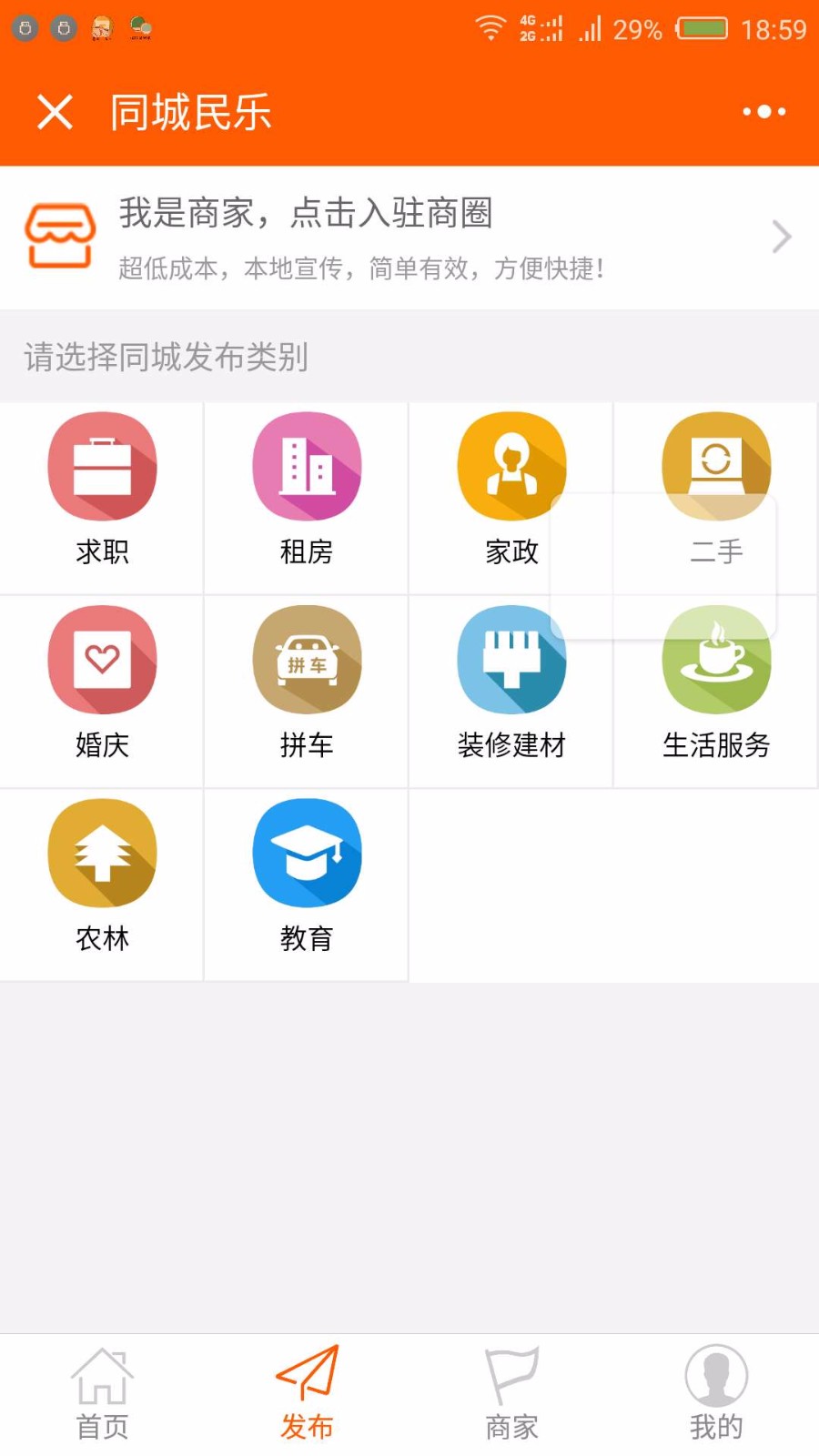Tap the battery indicator showing 29%
The width and height of the screenshot is (819, 1456).
coord(701,29)
